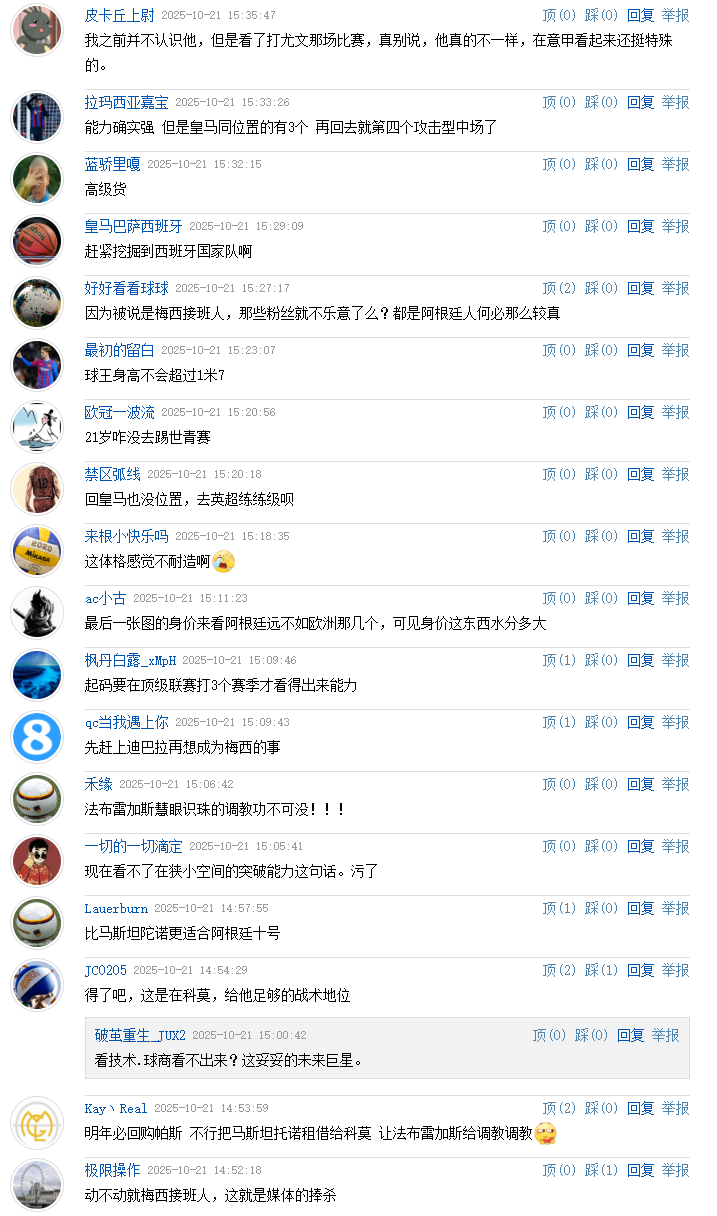Report (举报) 一切的一切滴定's comment
717x1216 pixels.
pyautogui.click(x=675, y=846)
